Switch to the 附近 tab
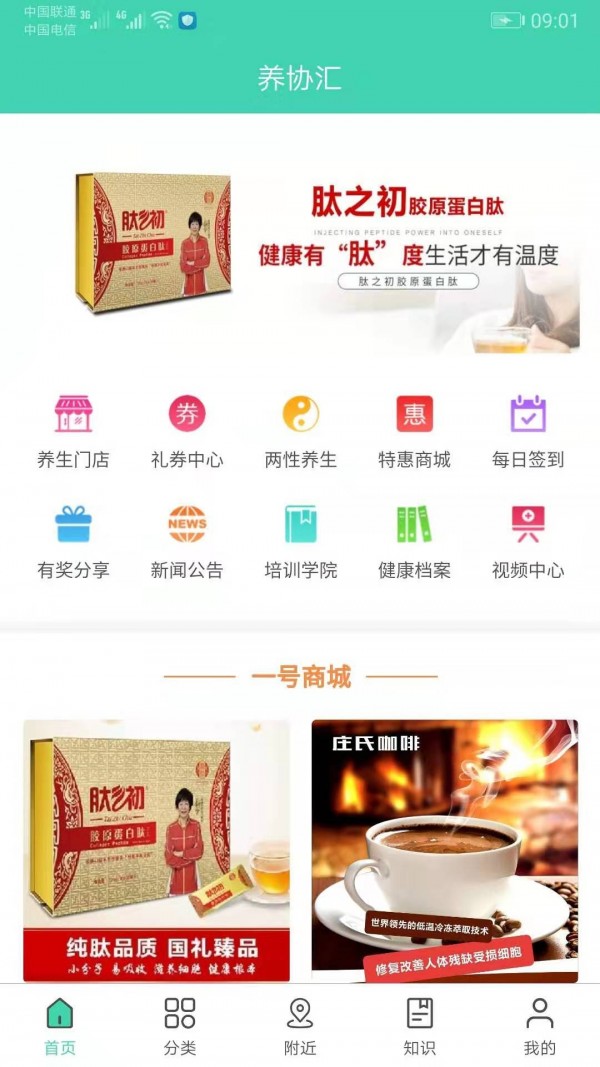Image resolution: width=600 pixels, height=1067 pixels. [300, 1026]
